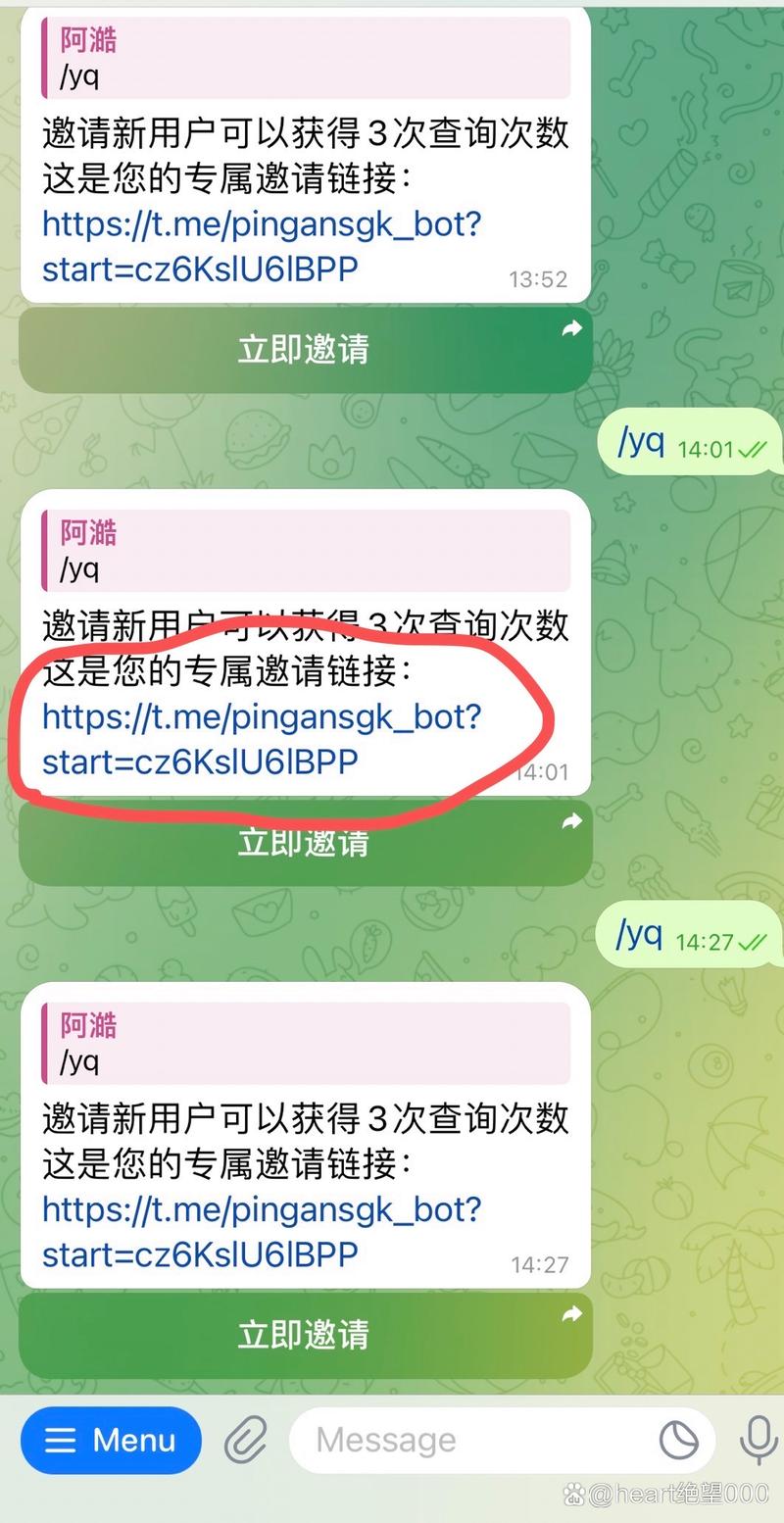Tap the paperclip attach icon
The image size is (784, 1523).
(246, 1441)
